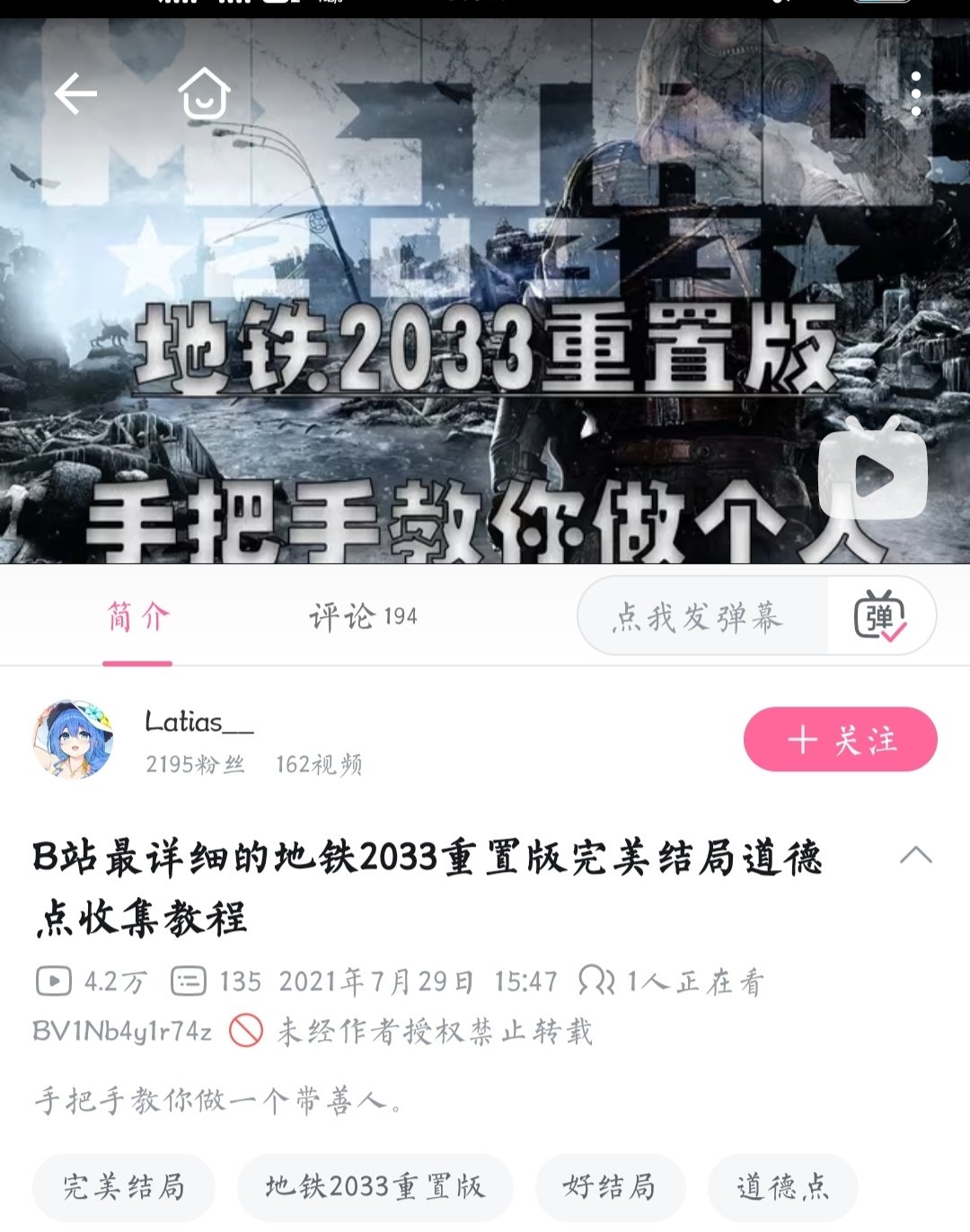Switch to the 简介 tab
Viewport: 970px width, 1232px height.
[137, 617]
